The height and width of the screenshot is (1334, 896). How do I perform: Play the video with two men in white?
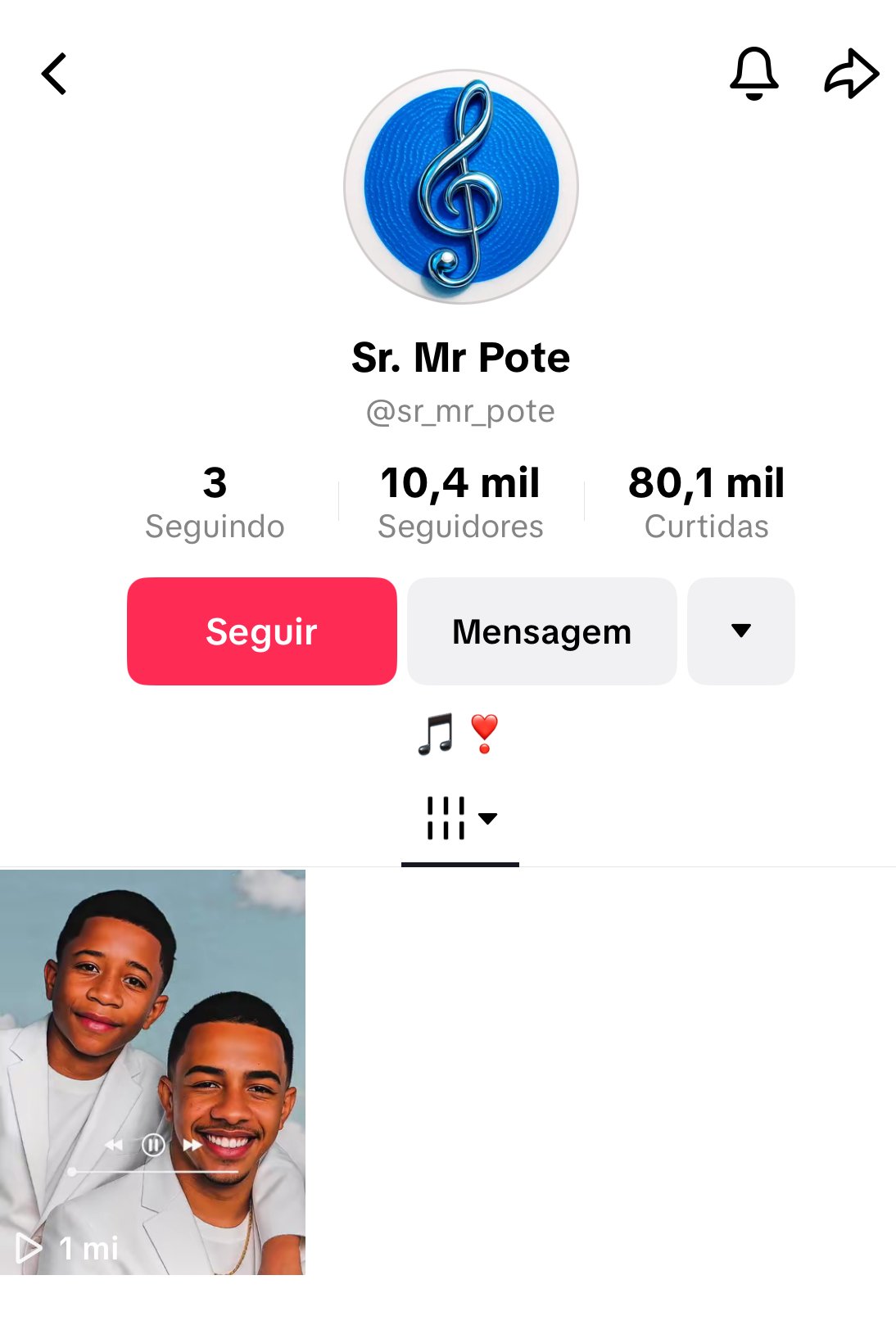152,1071
